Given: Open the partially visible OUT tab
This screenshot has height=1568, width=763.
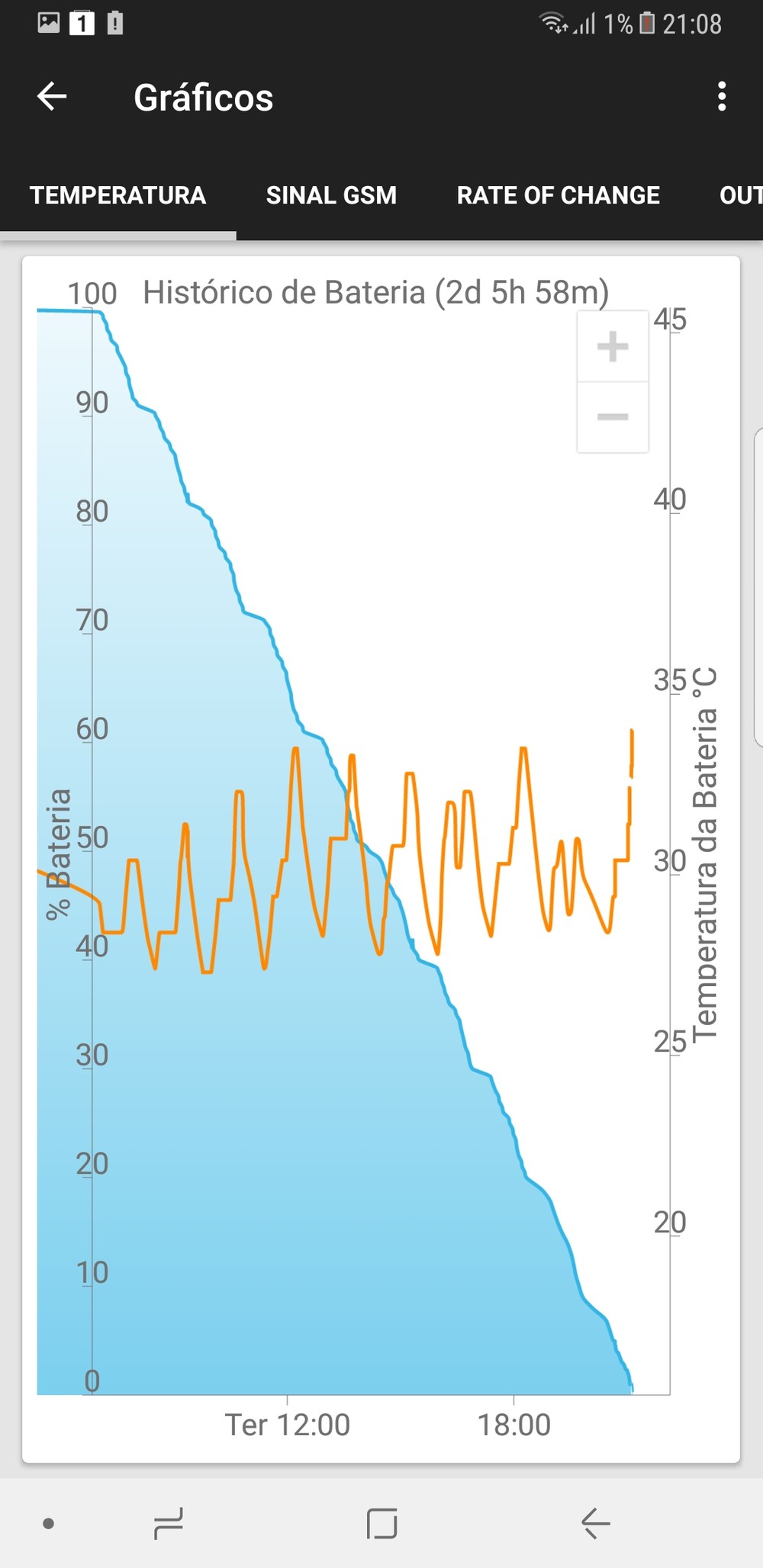Looking at the screenshot, I should 740,195.
